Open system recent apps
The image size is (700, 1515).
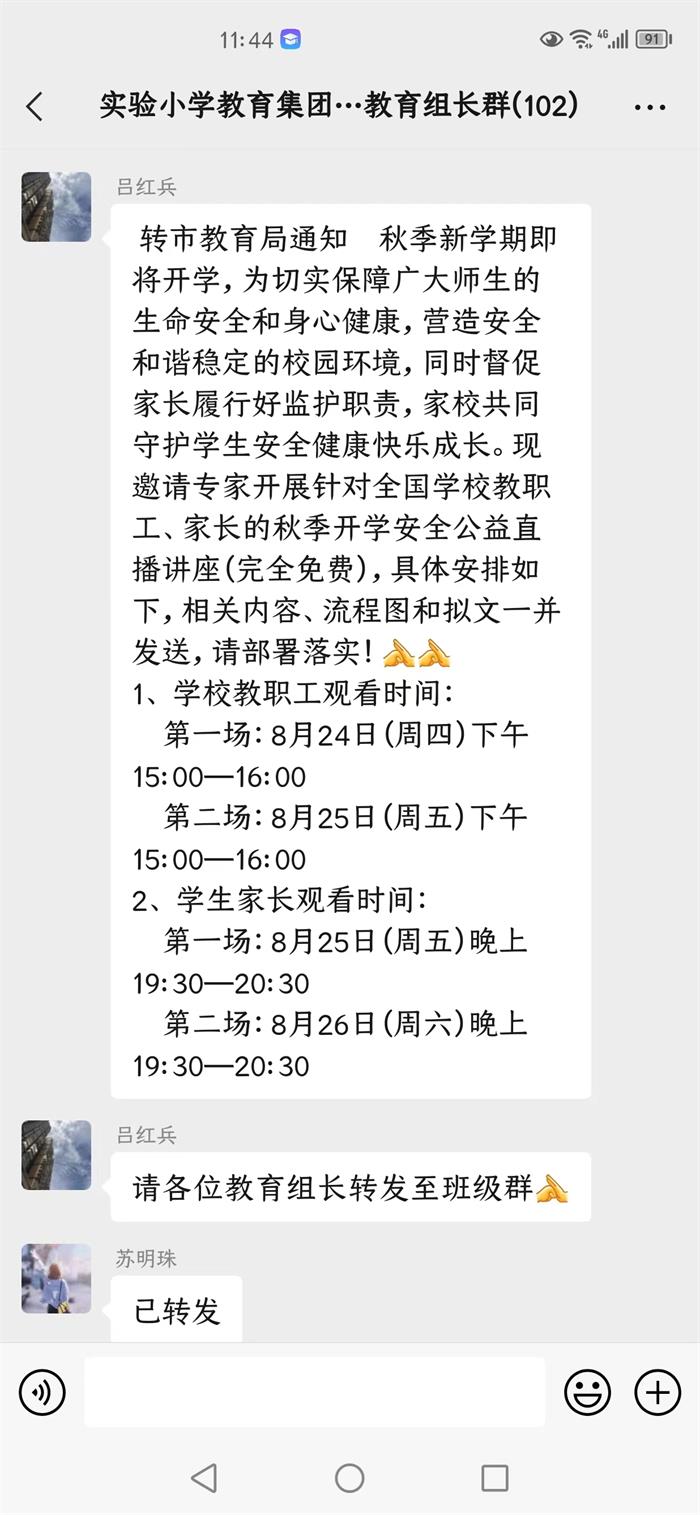click(494, 1477)
